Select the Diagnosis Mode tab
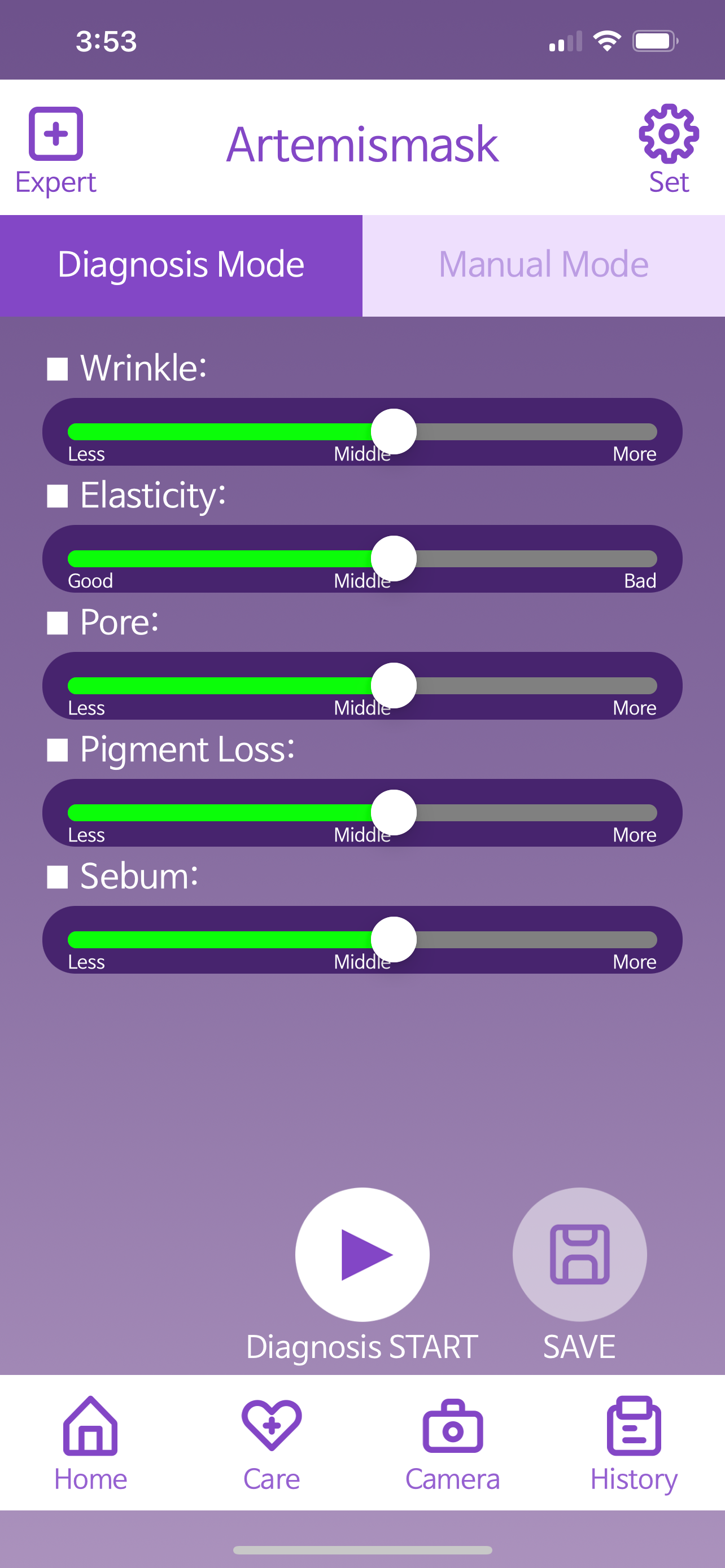725x1568 pixels. (x=181, y=265)
